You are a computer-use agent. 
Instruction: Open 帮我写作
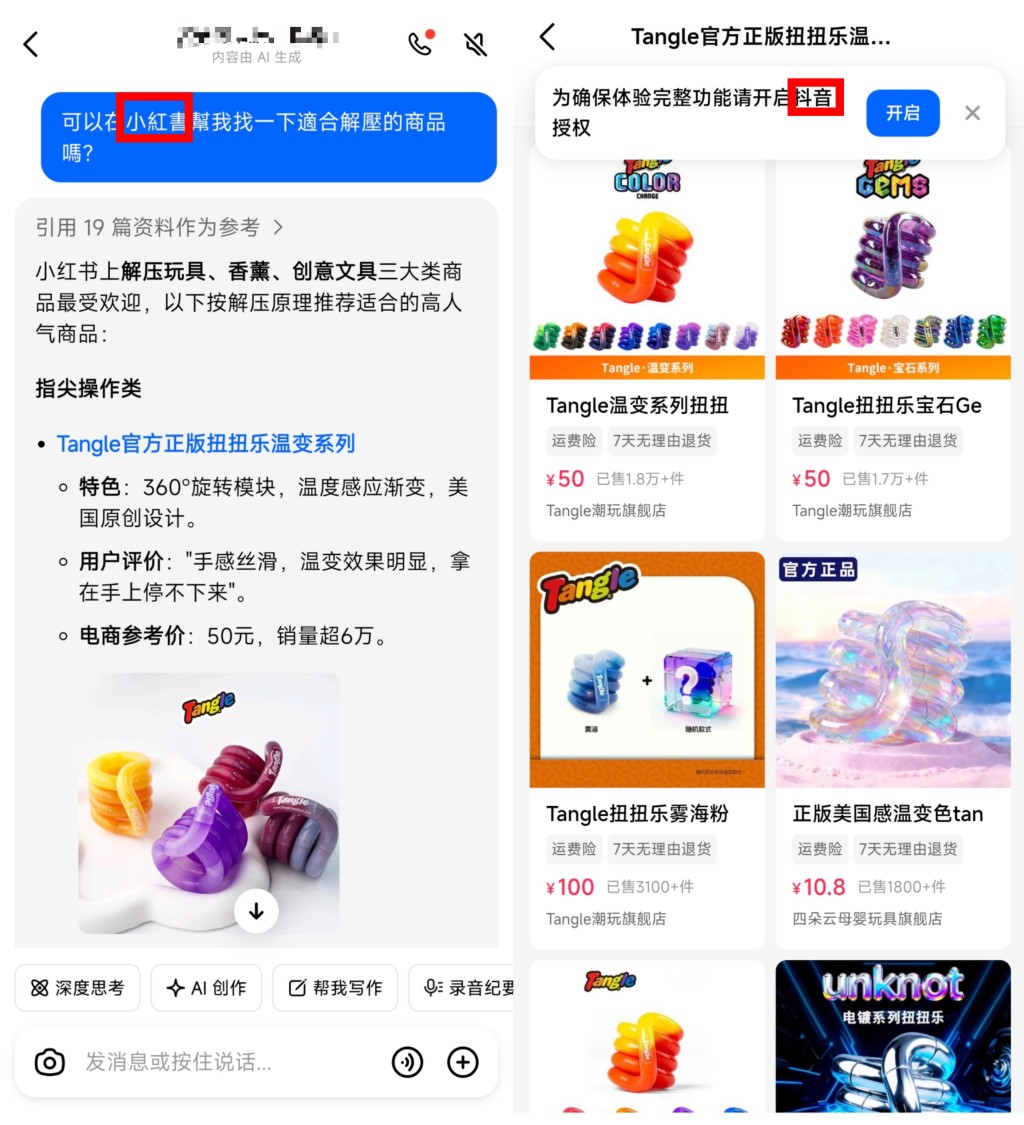pyautogui.click(x=335, y=988)
